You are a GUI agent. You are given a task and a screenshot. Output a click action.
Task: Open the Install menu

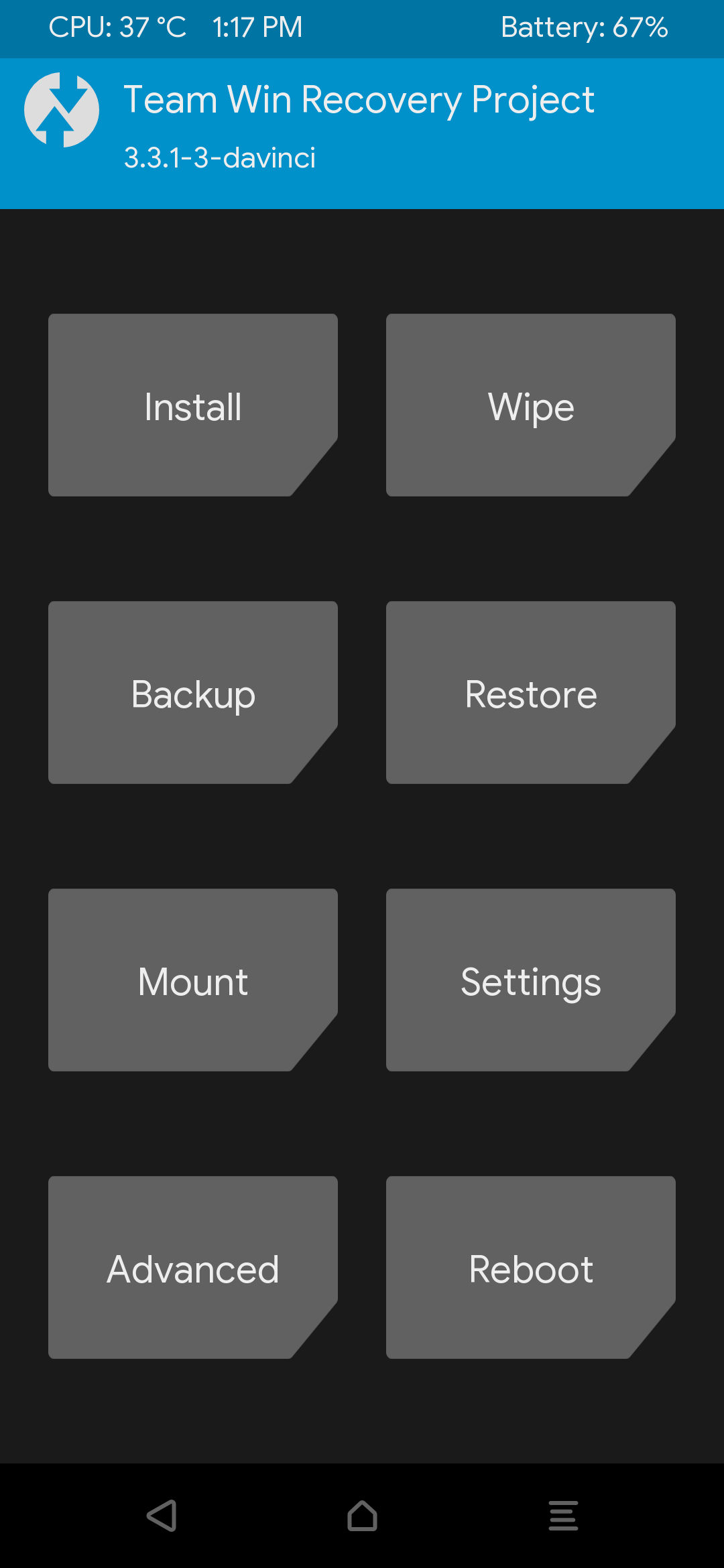pyautogui.click(x=193, y=405)
